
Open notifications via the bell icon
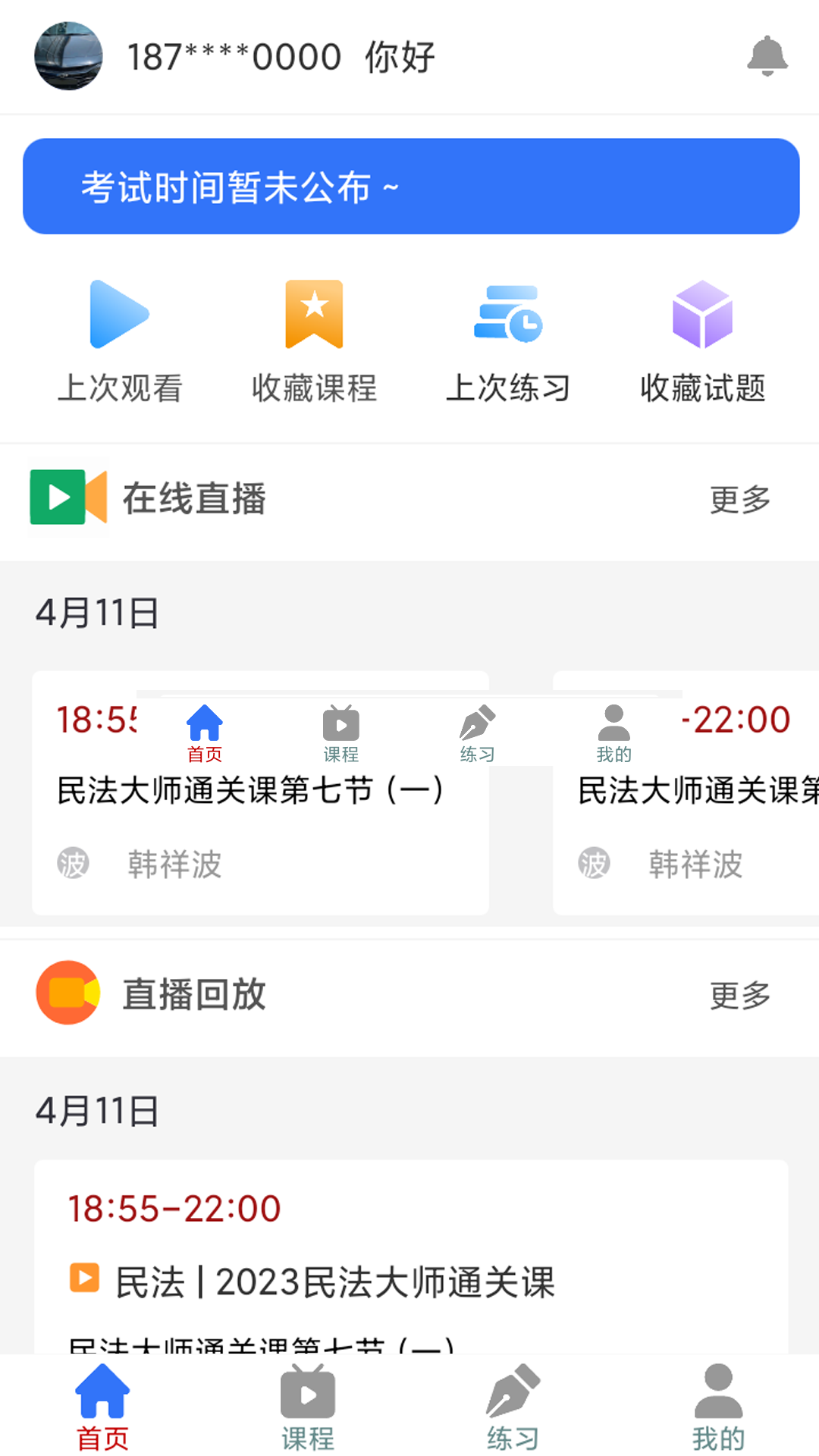click(x=767, y=55)
